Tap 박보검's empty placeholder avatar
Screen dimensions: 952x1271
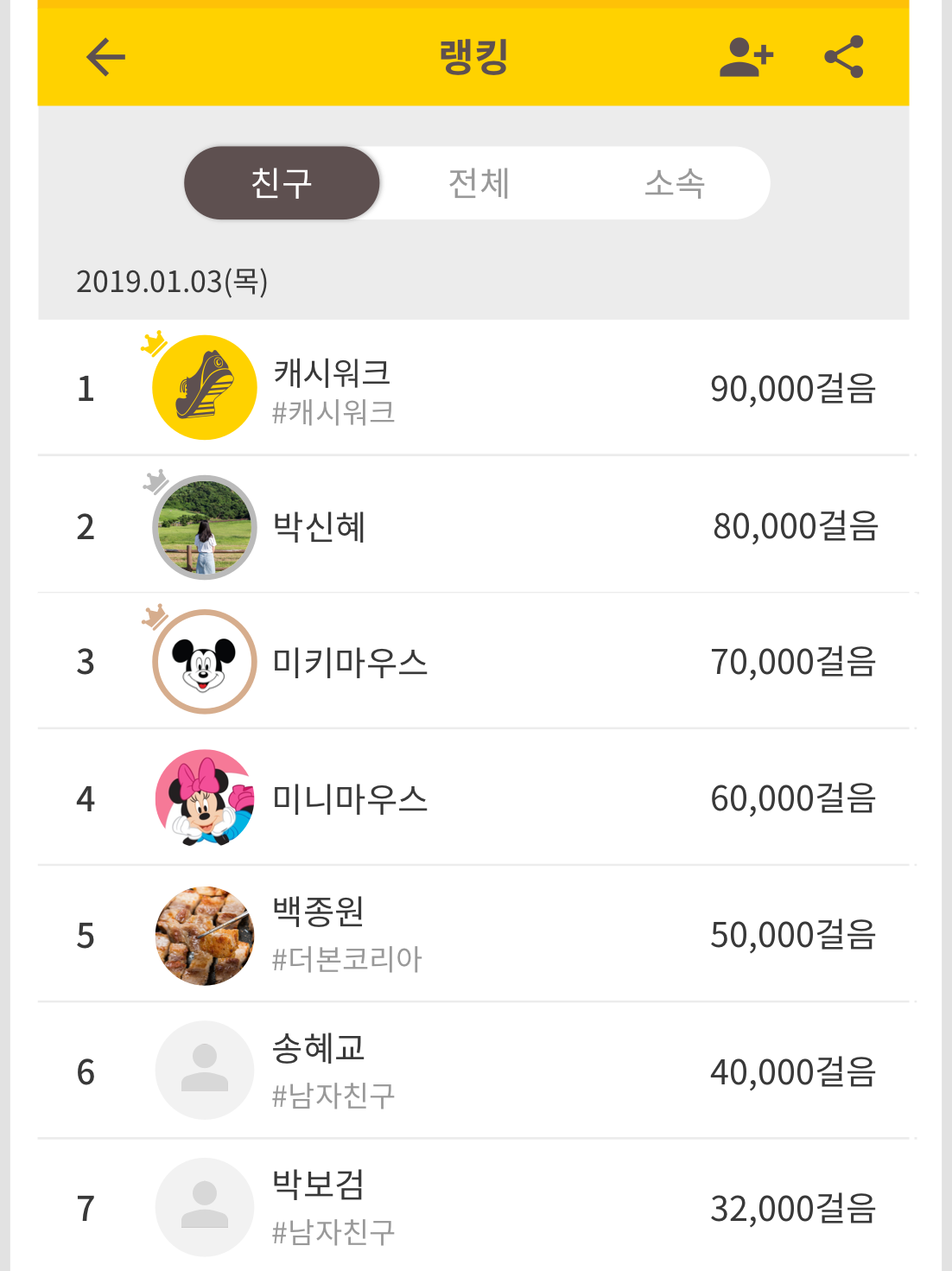pos(204,1206)
